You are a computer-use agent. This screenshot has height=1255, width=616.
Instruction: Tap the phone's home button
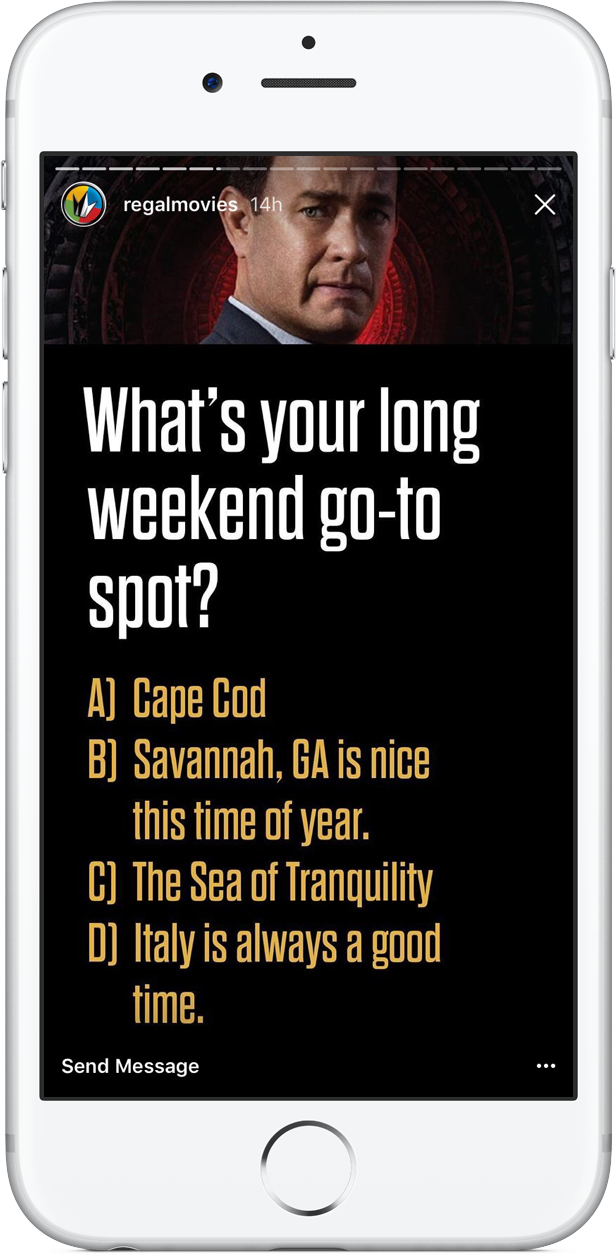308,1166
